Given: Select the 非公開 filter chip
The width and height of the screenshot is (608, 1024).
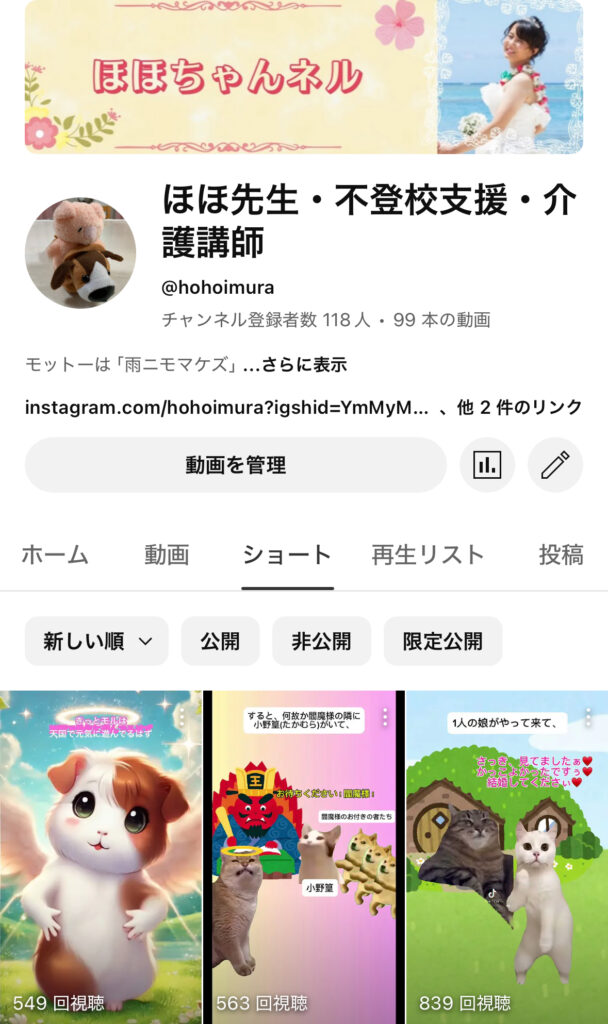Looking at the screenshot, I should [x=321, y=642].
